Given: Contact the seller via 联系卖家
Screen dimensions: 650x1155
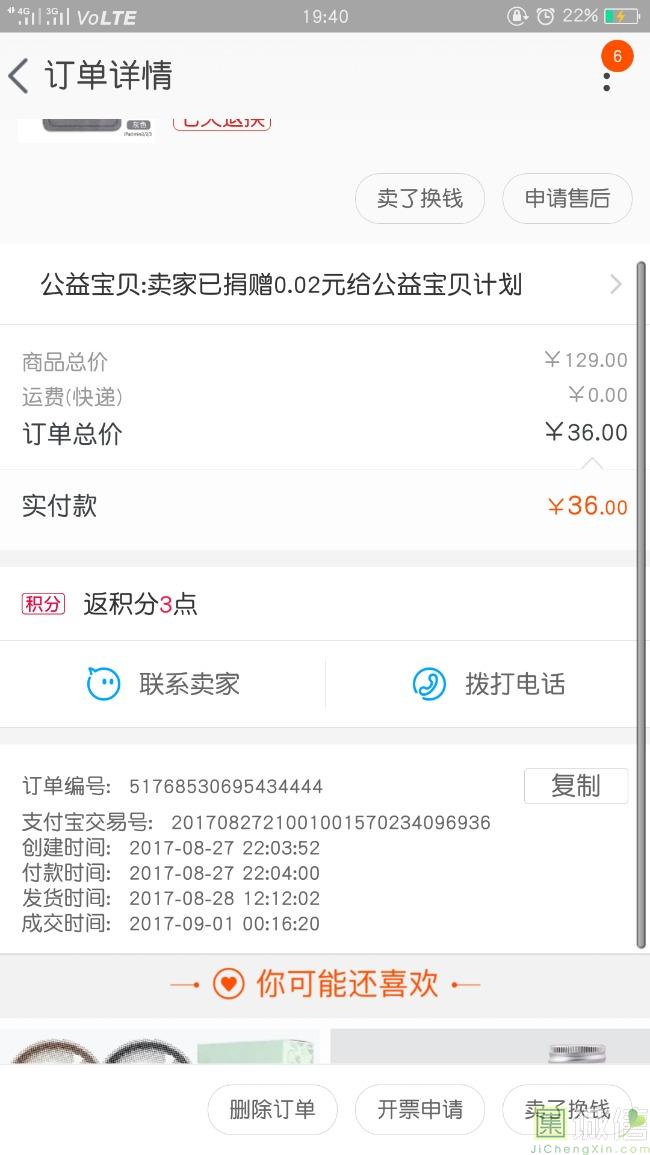Looking at the screenshot, I should 163,684.
